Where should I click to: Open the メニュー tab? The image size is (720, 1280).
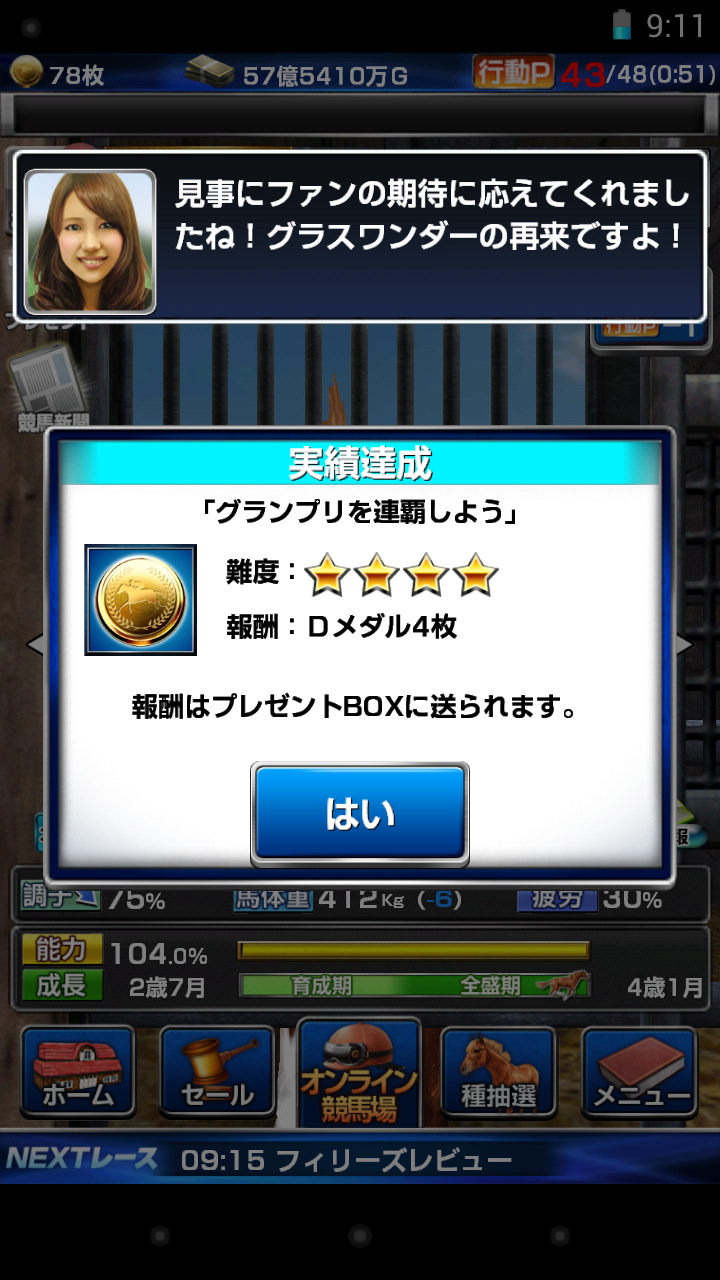[x=640, y=1072]
